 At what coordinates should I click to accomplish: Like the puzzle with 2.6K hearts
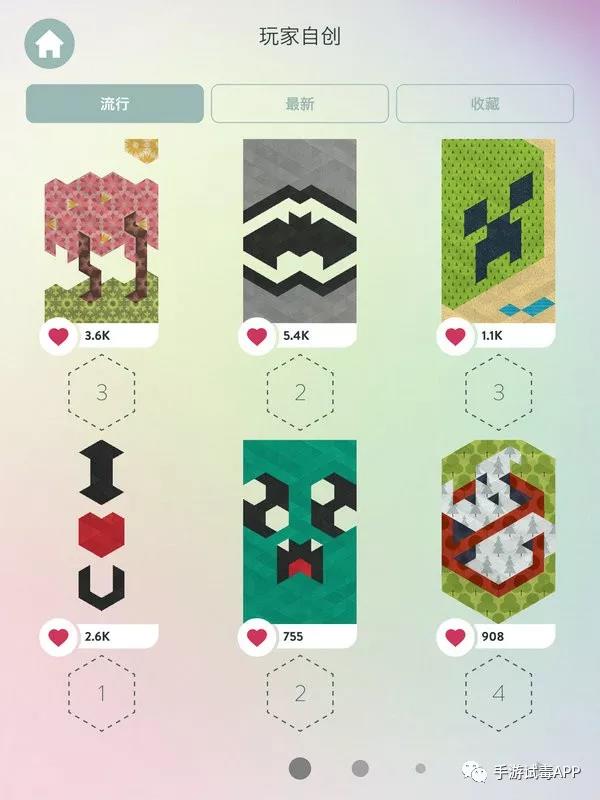tap(59, 636)
